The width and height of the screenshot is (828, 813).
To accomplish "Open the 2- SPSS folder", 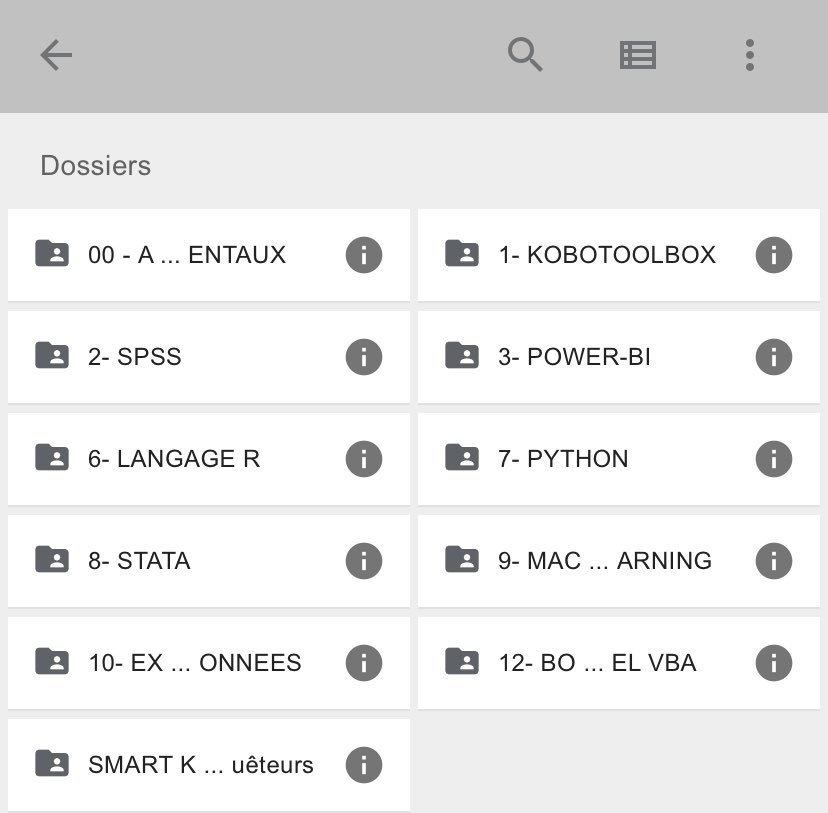I will click(x=135, y=357).
